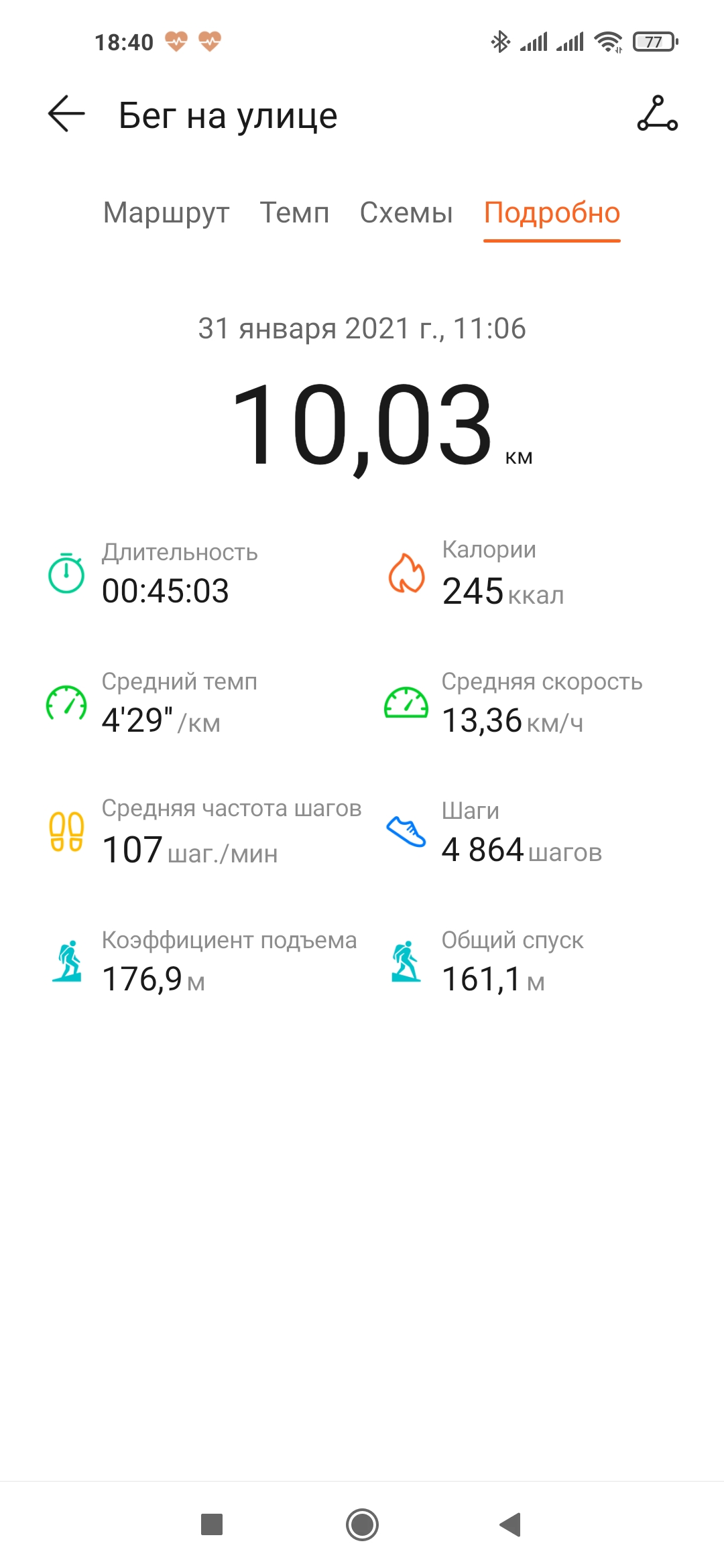Viewport: 724px width, 1568px height.
Task: Switch to the Маршрут tab
Action: (166, 213)
